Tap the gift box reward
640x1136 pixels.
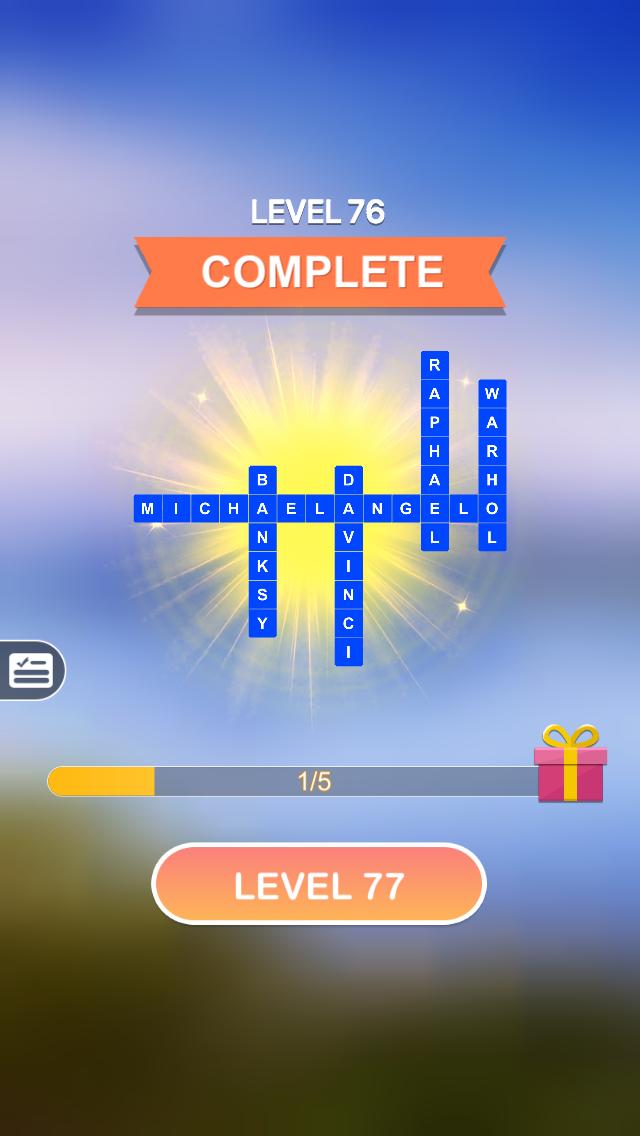tap(570, 763)
